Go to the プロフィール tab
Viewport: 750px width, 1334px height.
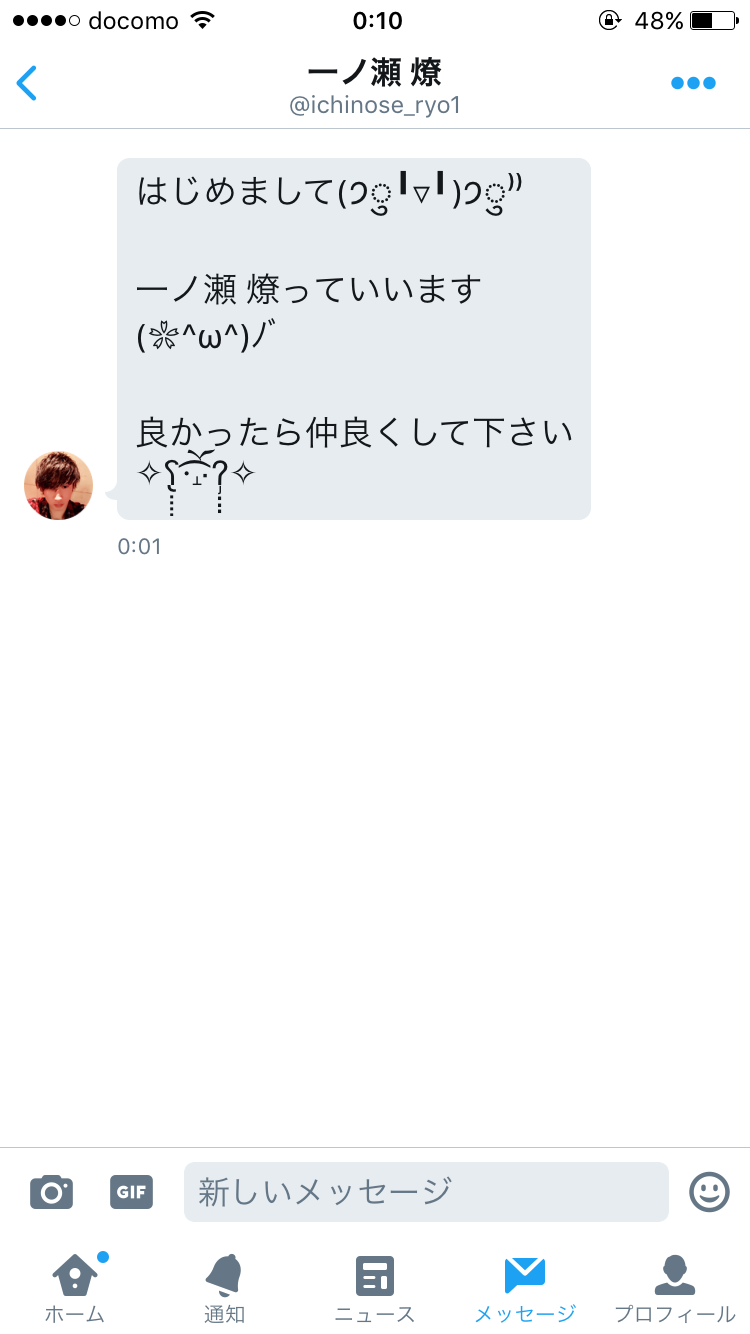click(x=675, y=1288)
